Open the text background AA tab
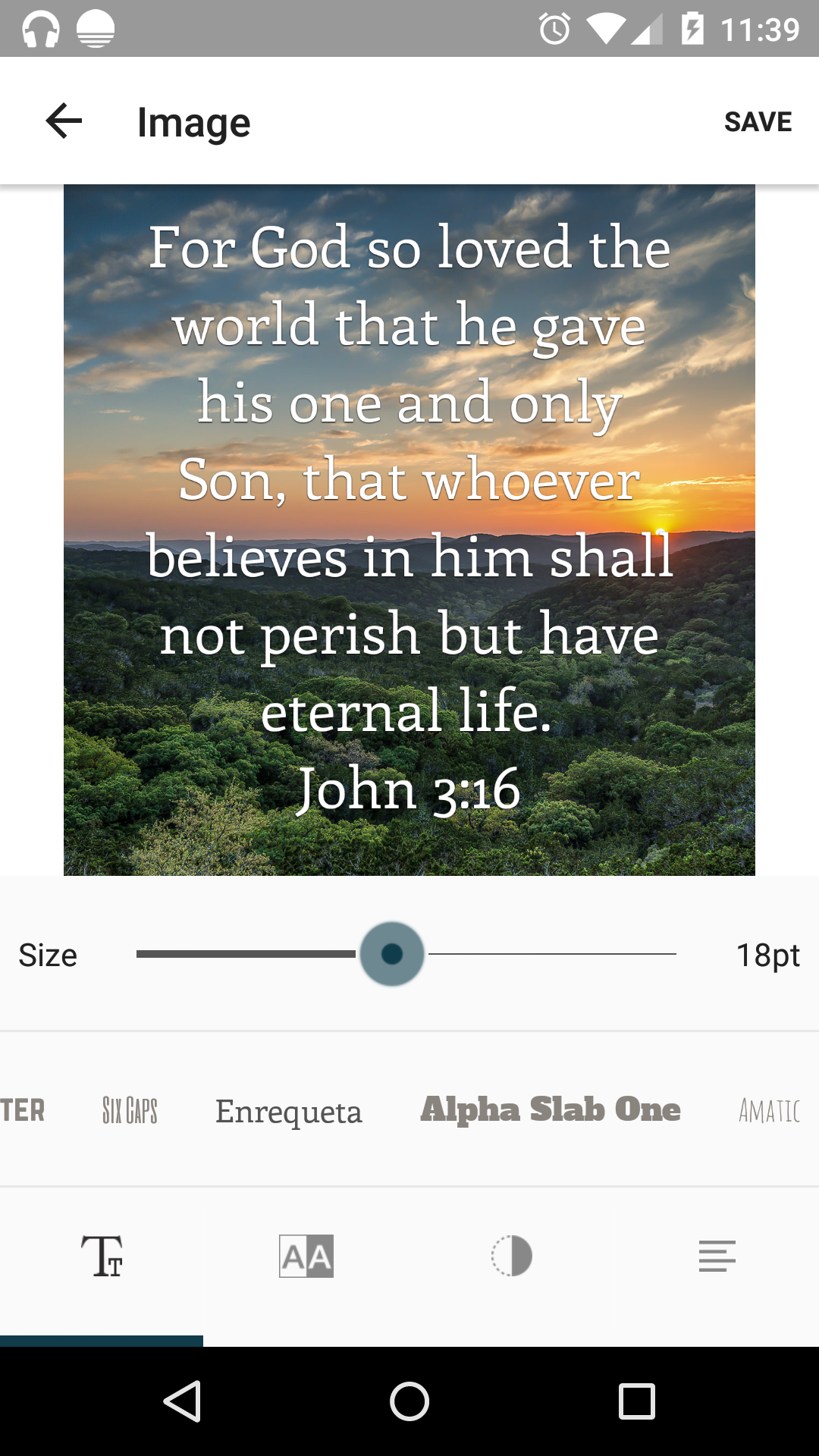Viewport: 819px width, 1456px height. click(x=306, y=1256)
